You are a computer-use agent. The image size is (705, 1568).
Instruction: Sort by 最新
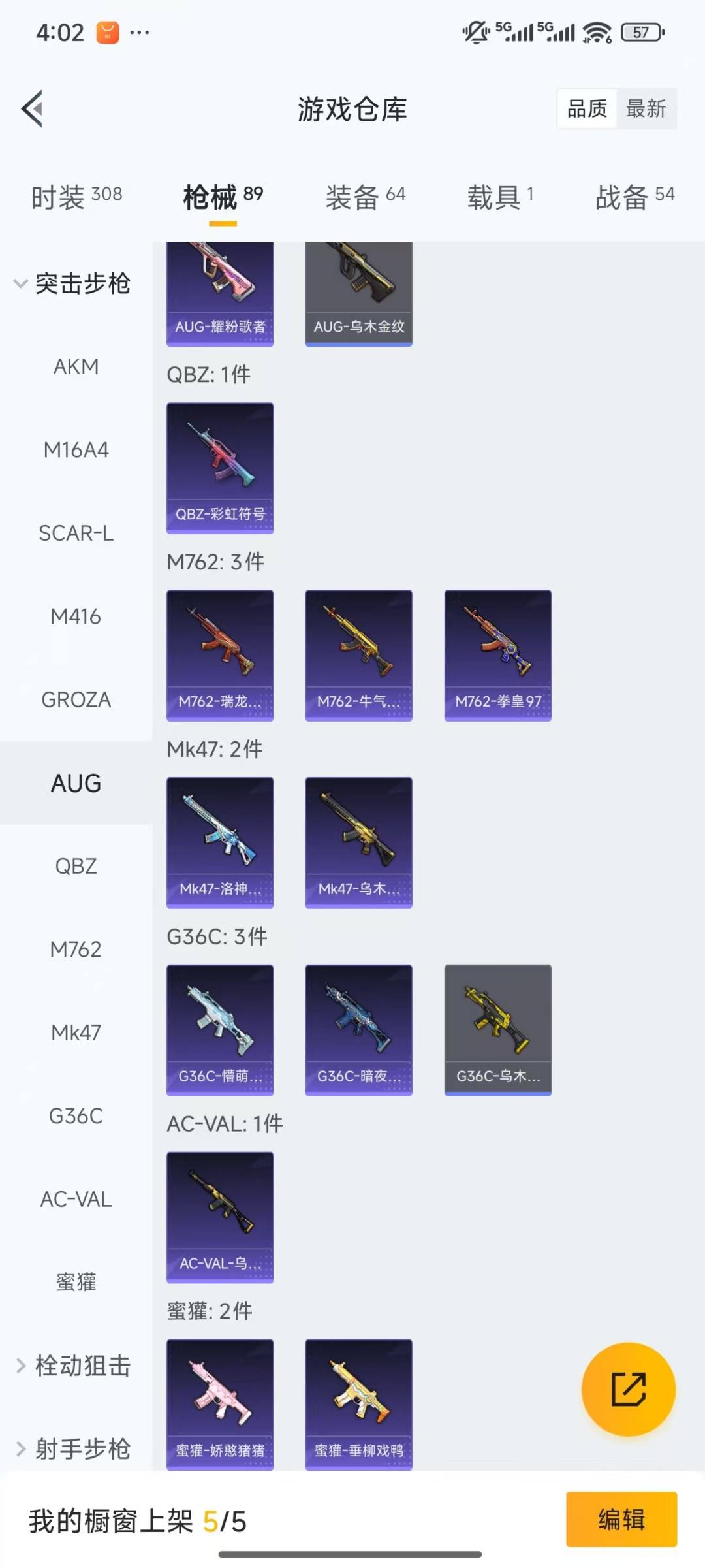(646, 108)
